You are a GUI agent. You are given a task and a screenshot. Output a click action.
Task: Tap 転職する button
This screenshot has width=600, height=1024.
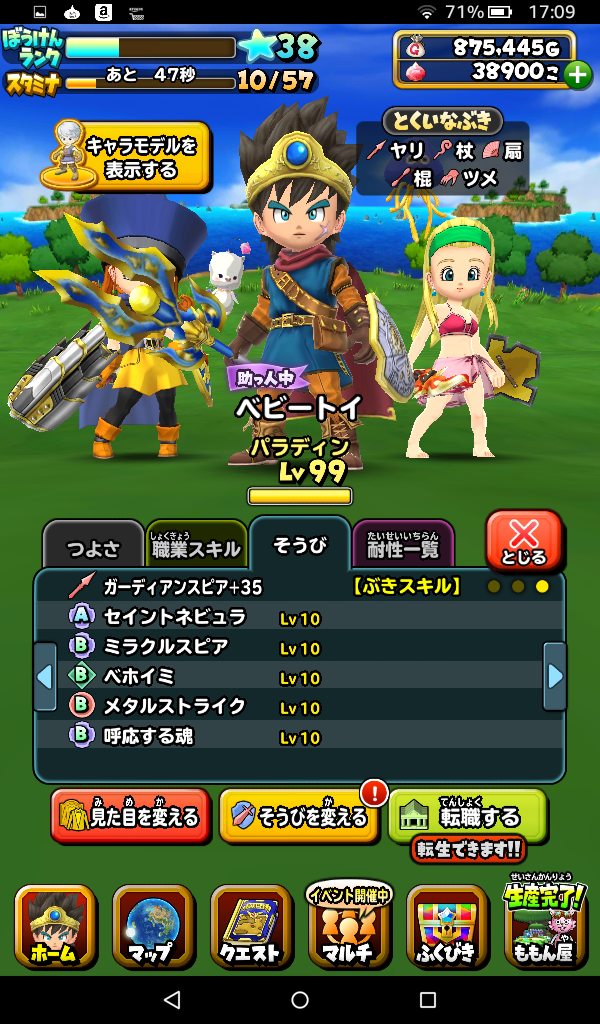[467, 815]
